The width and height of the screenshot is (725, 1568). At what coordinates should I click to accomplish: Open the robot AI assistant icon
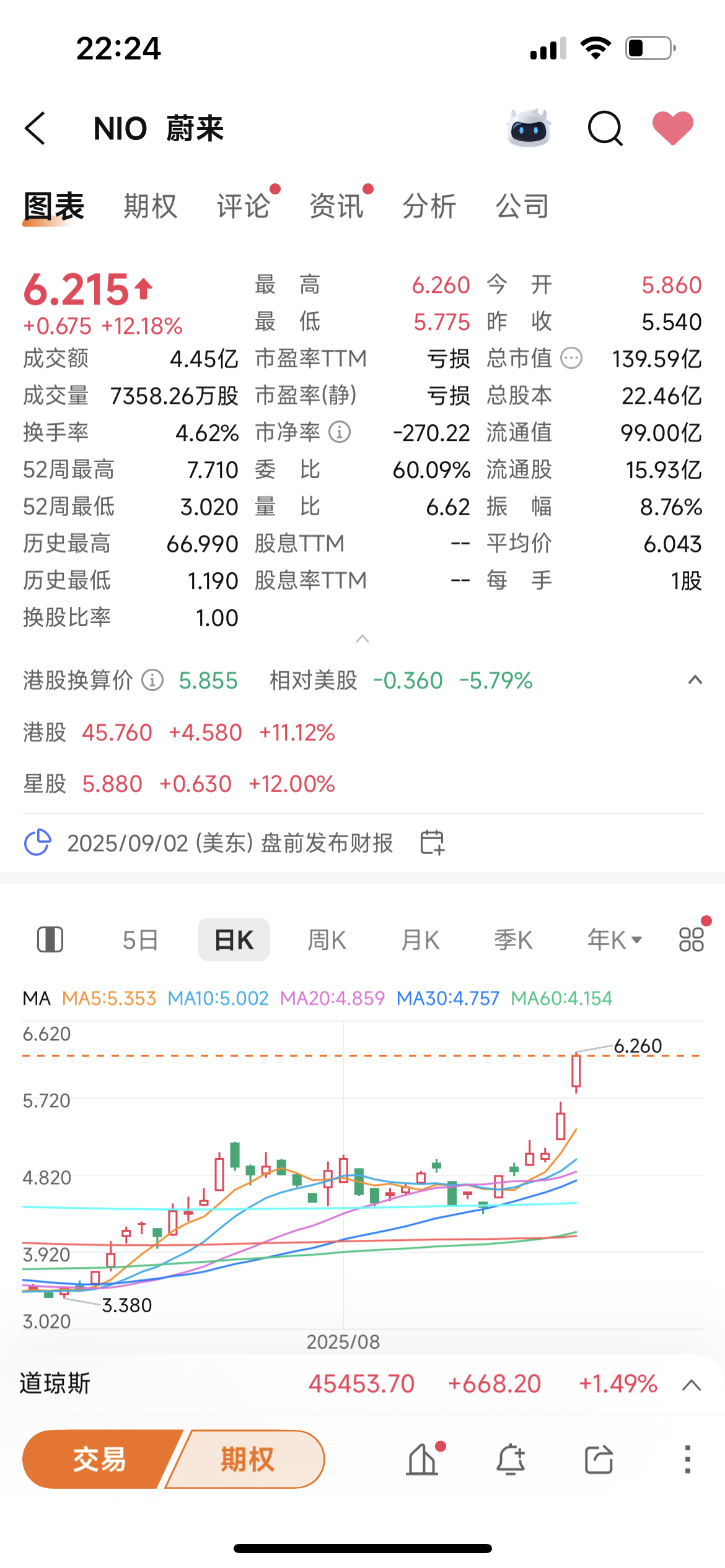point(529,128)
